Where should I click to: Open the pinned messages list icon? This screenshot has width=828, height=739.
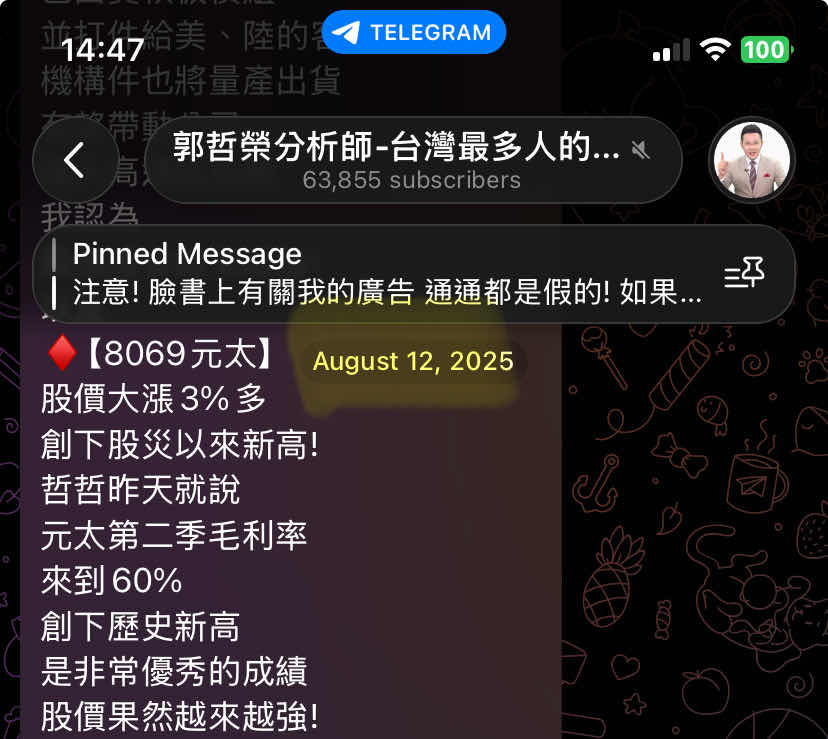pyautogui.click(x=744, y=274)
